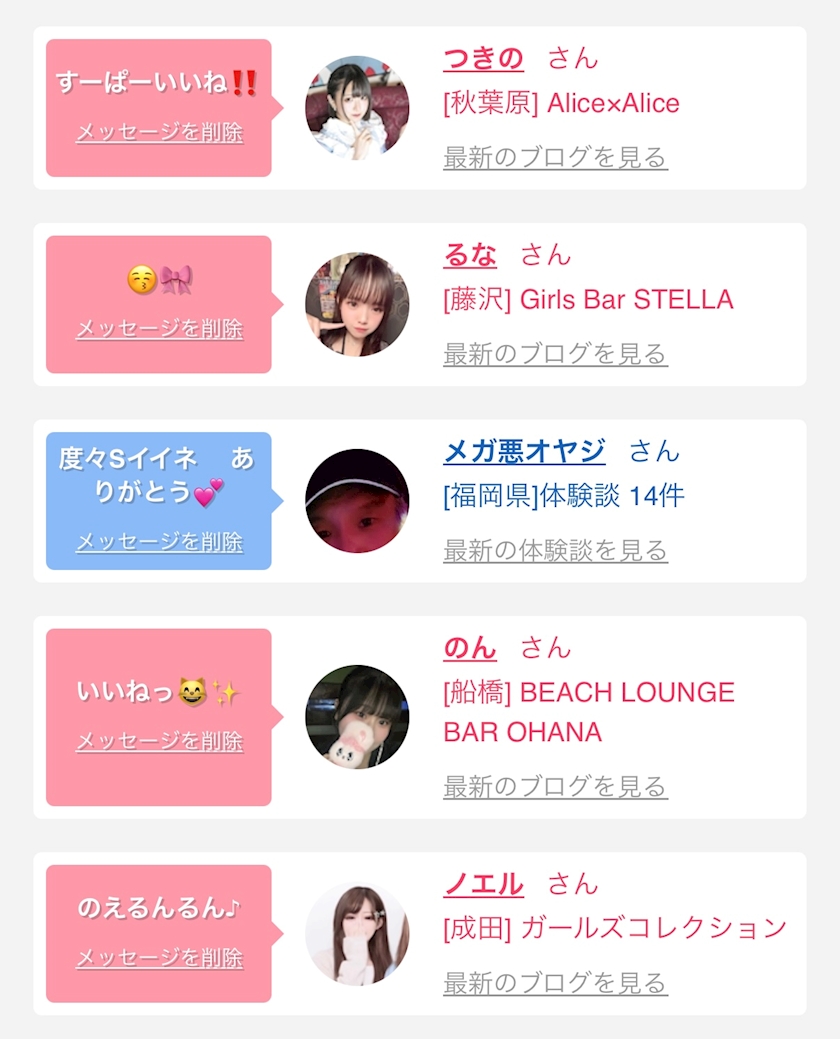
Task: Open メガ悪オヤジ's profile link
Action: pyautogui.click(x=524, y=451)
